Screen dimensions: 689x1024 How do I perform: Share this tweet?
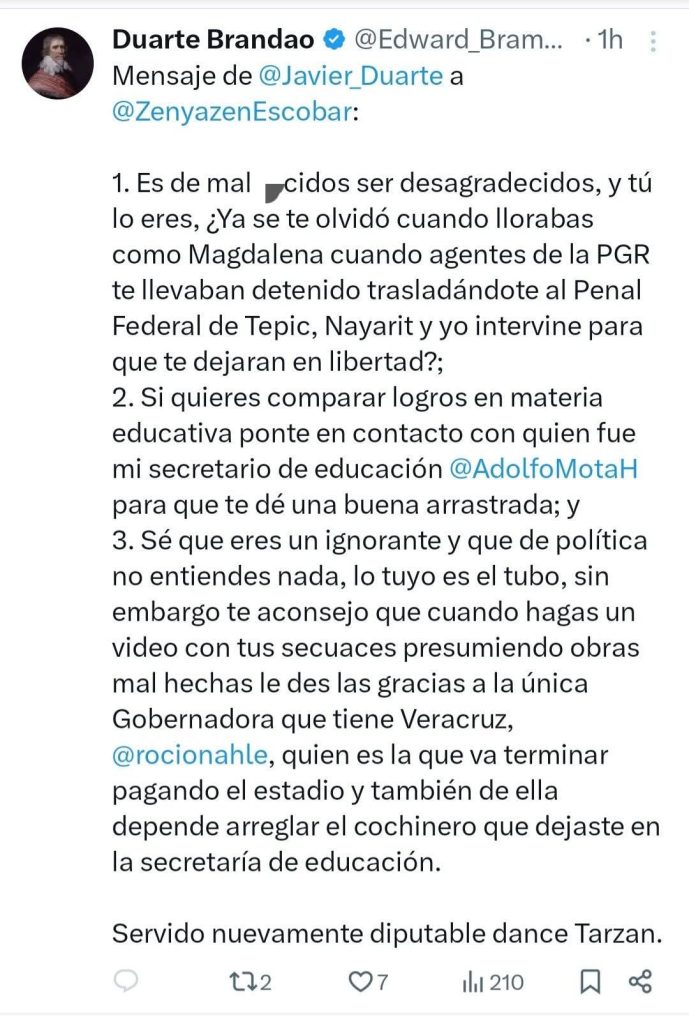pyautogui.click(x=640, y=982)
